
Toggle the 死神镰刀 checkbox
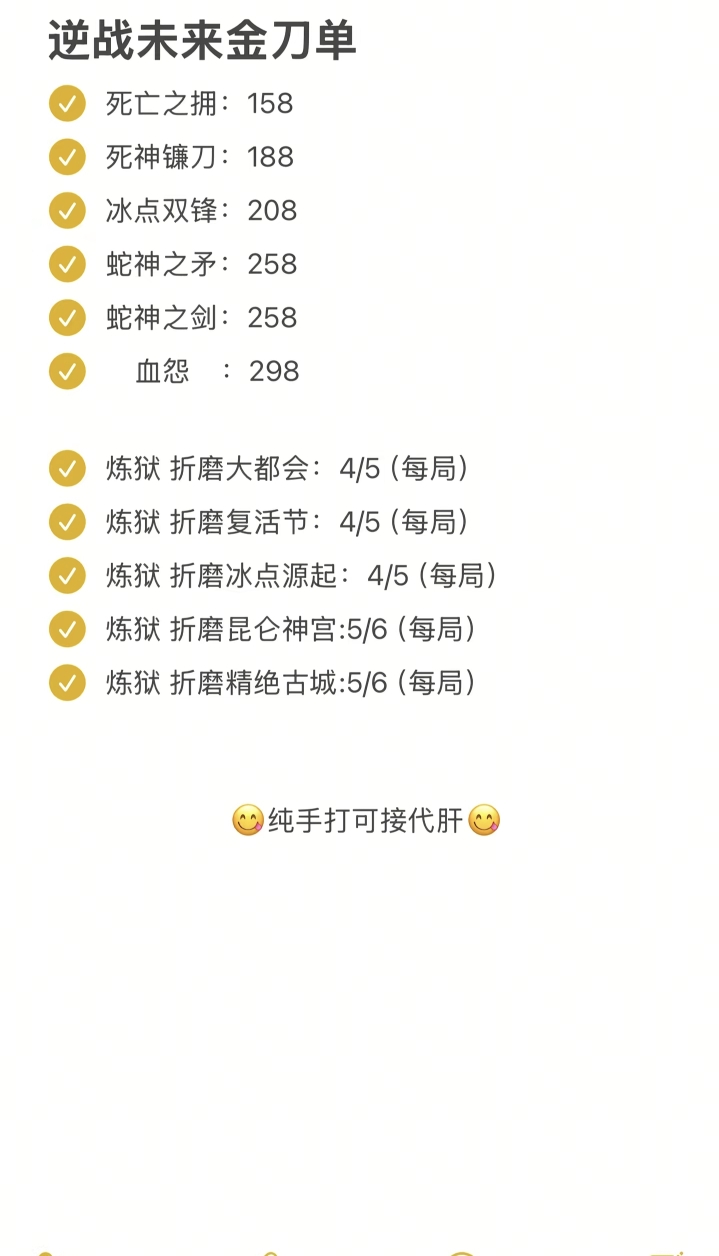click(x=67, y=157)
